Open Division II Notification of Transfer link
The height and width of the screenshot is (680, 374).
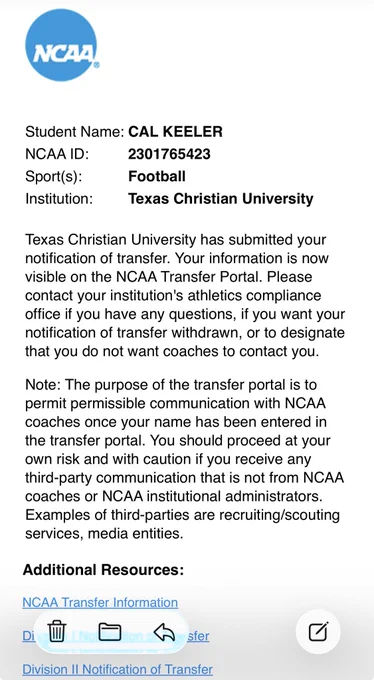point(117,669)
